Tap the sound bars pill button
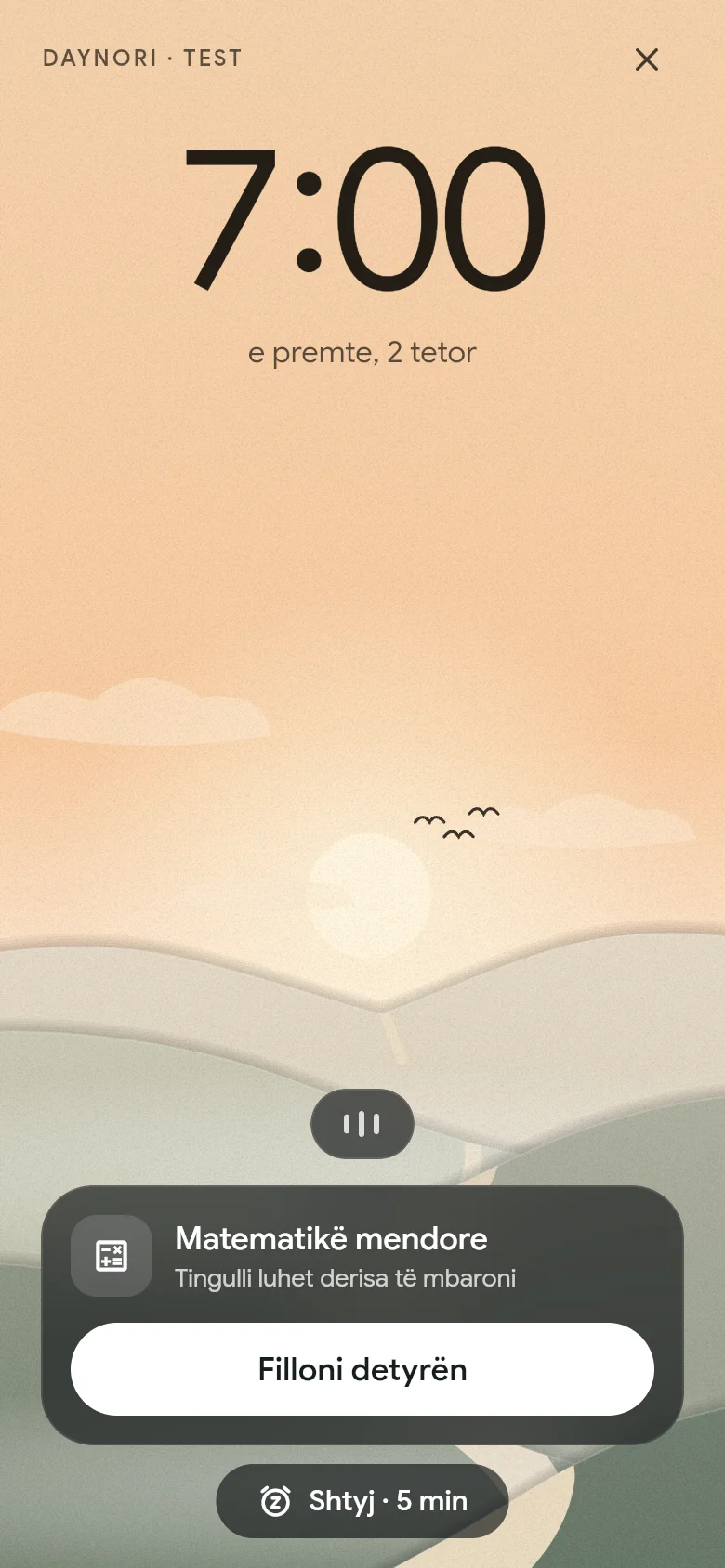Screen dimensions: 725x1568 362,1124
